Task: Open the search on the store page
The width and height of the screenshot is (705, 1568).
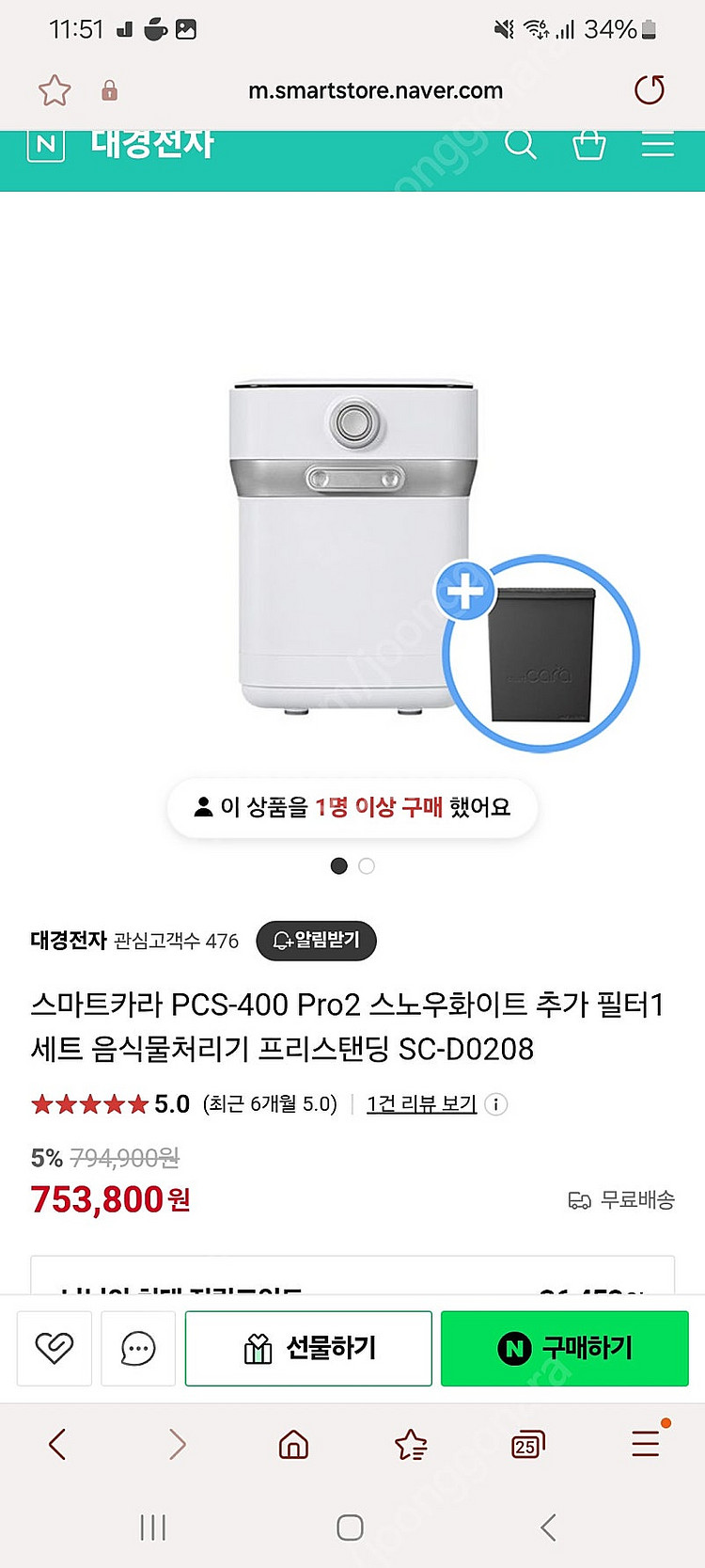Action: pos(523,146)
